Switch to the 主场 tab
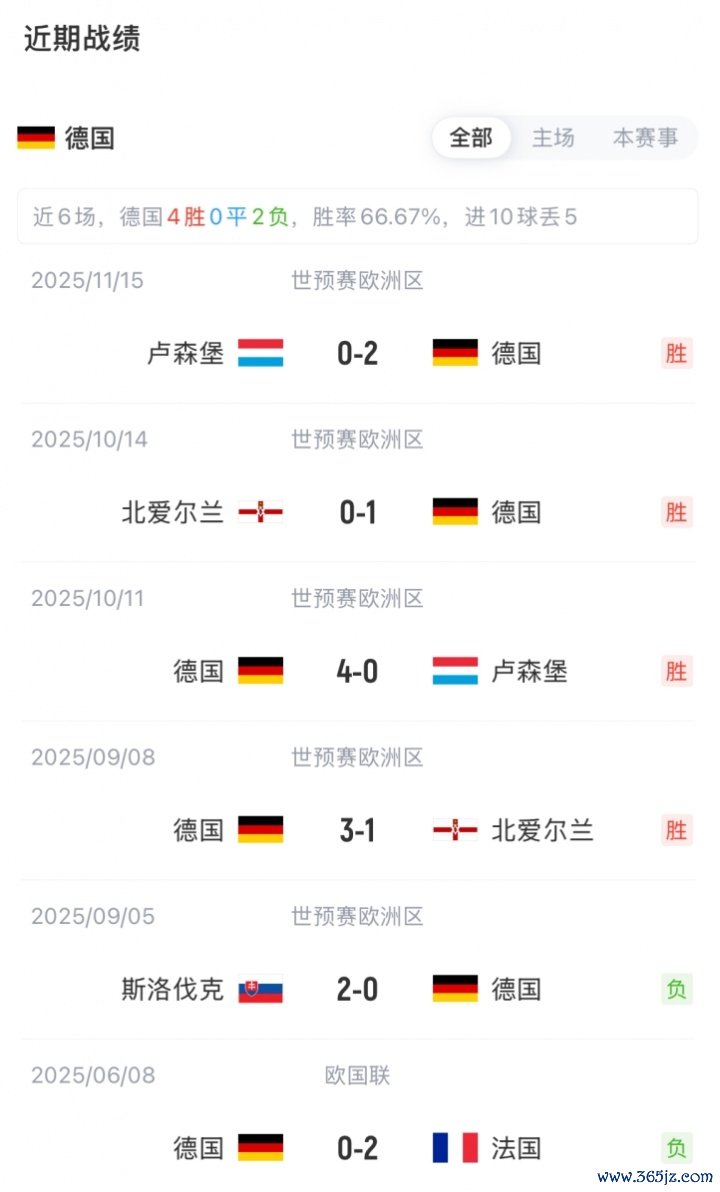The width and height of the screenshot is (720, 1192). [x=553, y=138]
